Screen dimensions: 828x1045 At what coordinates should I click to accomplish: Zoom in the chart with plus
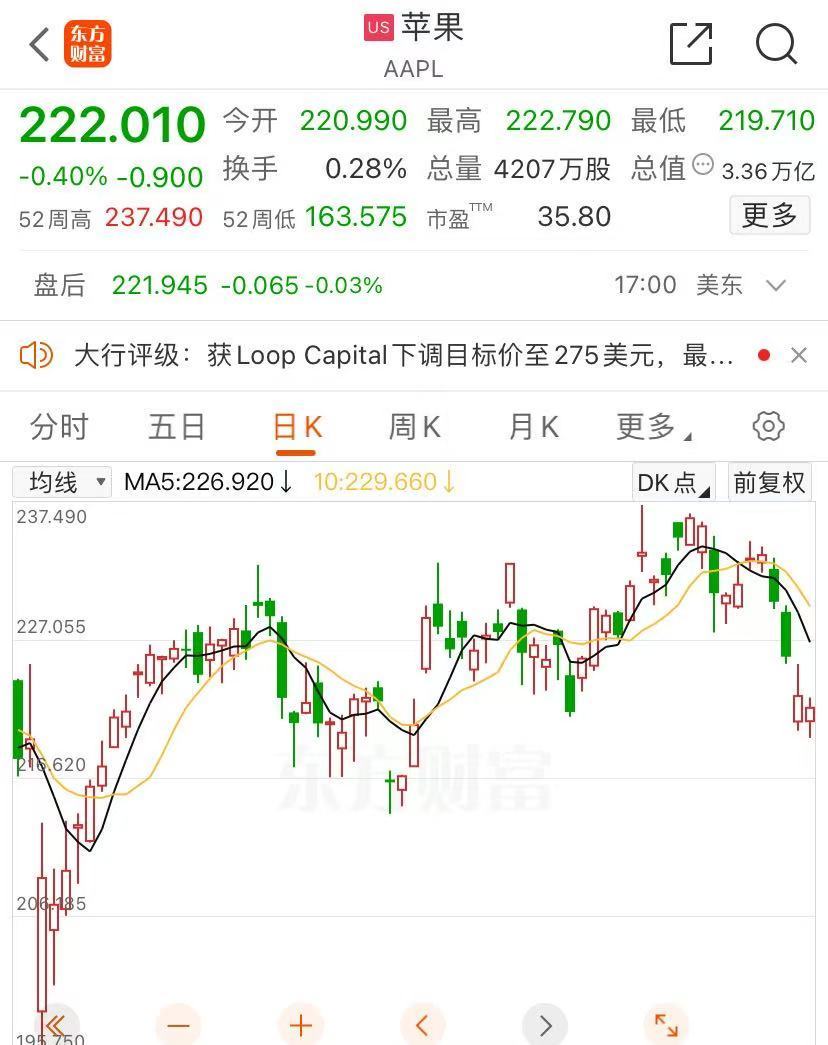pos(301,1025)
